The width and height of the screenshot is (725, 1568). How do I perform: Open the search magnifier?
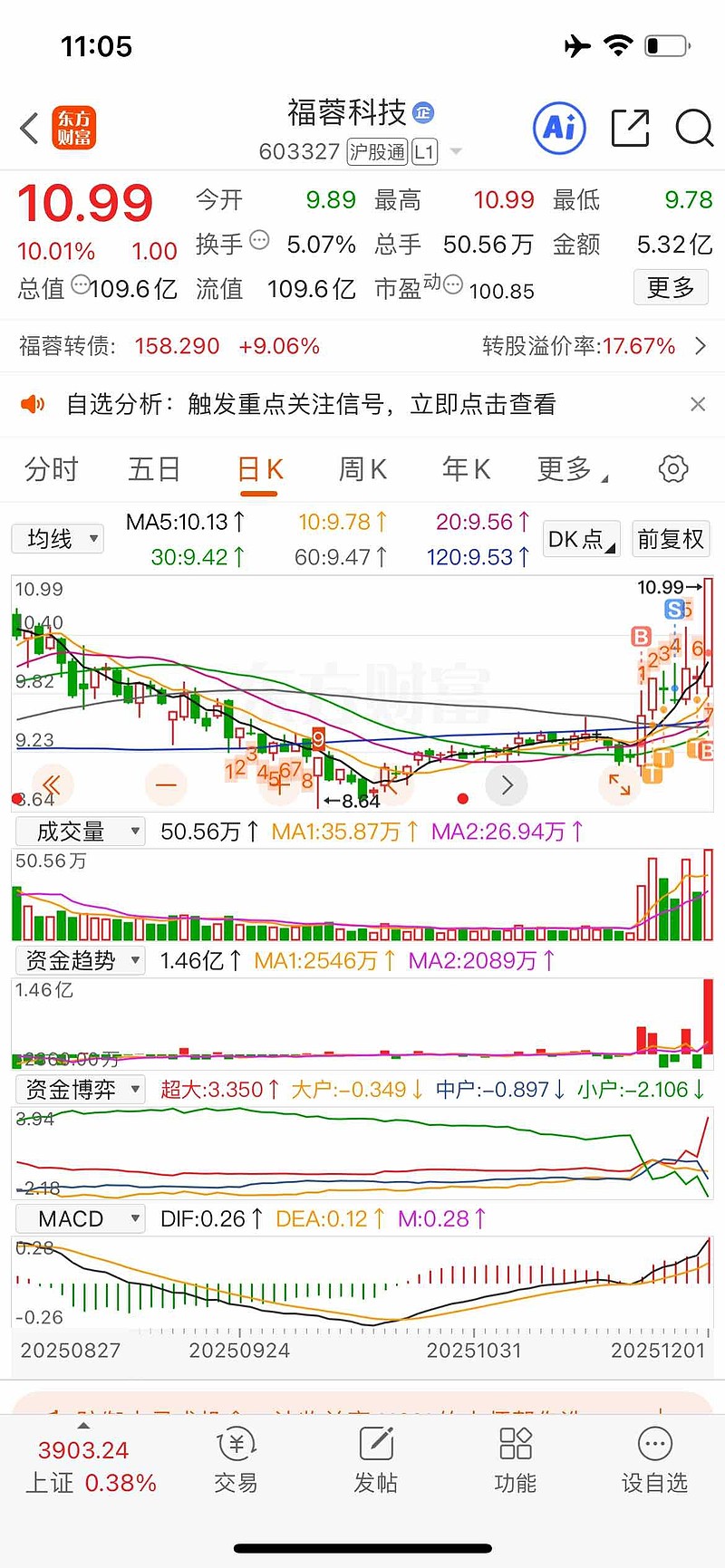tap(694, 129)
